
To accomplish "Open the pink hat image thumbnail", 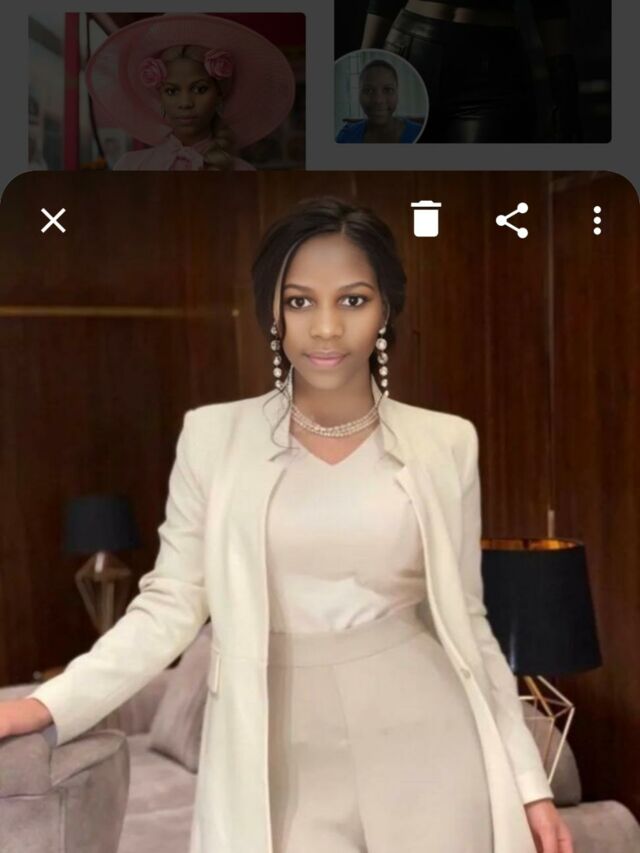I will 167,91.
